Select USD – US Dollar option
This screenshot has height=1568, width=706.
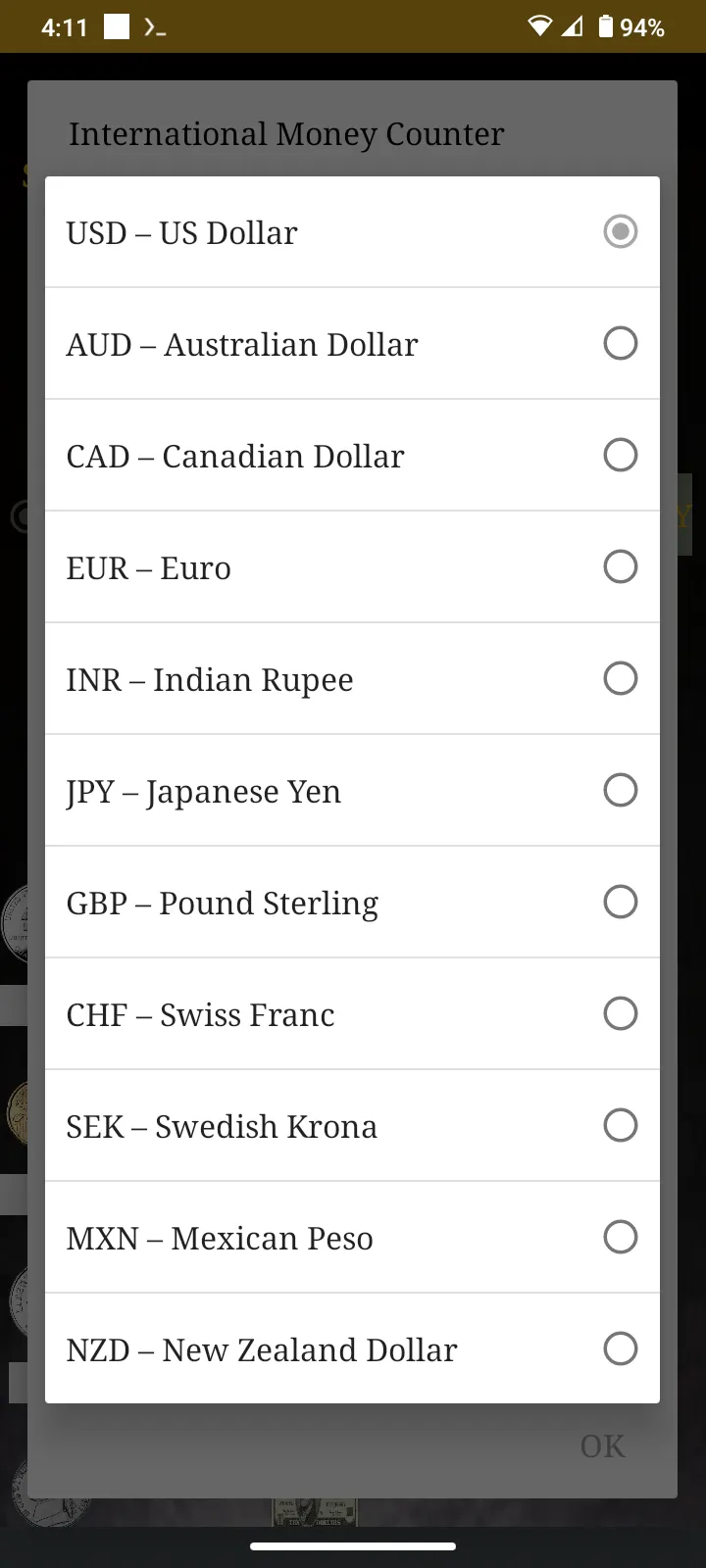click(352, 232)
